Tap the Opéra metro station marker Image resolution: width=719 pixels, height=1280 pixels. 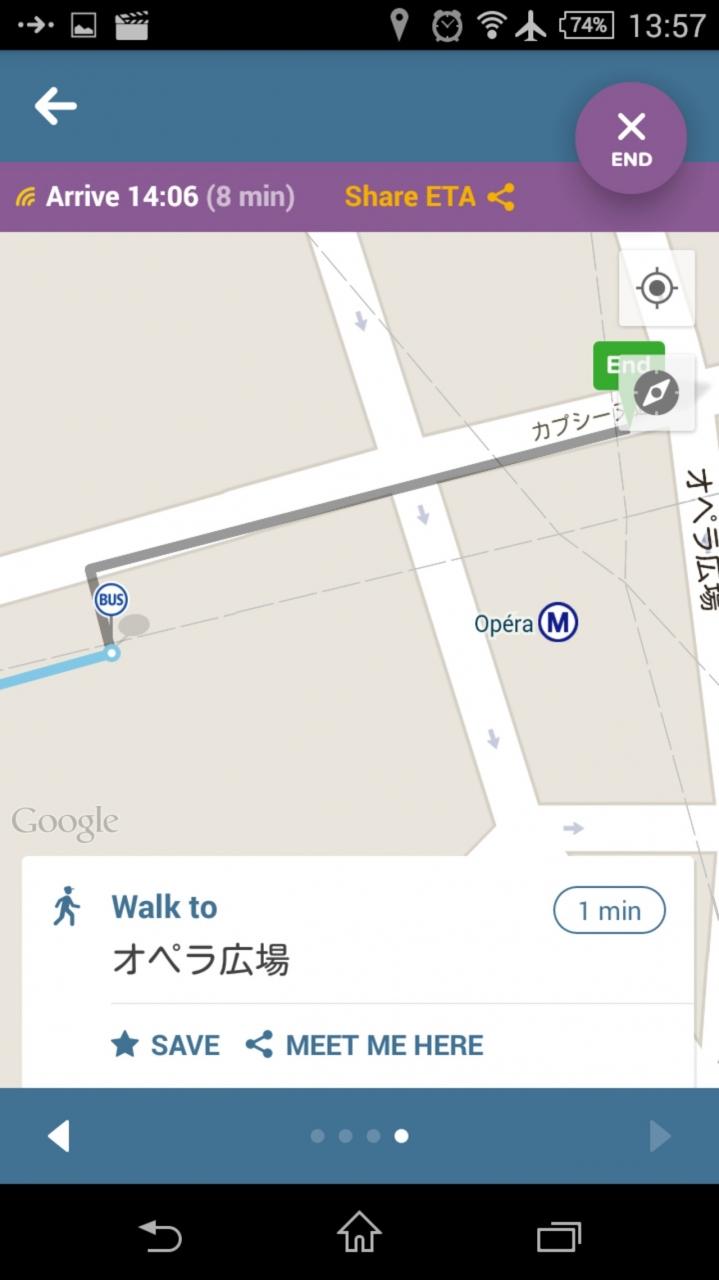pyautogui.click(x=558, y=623)
